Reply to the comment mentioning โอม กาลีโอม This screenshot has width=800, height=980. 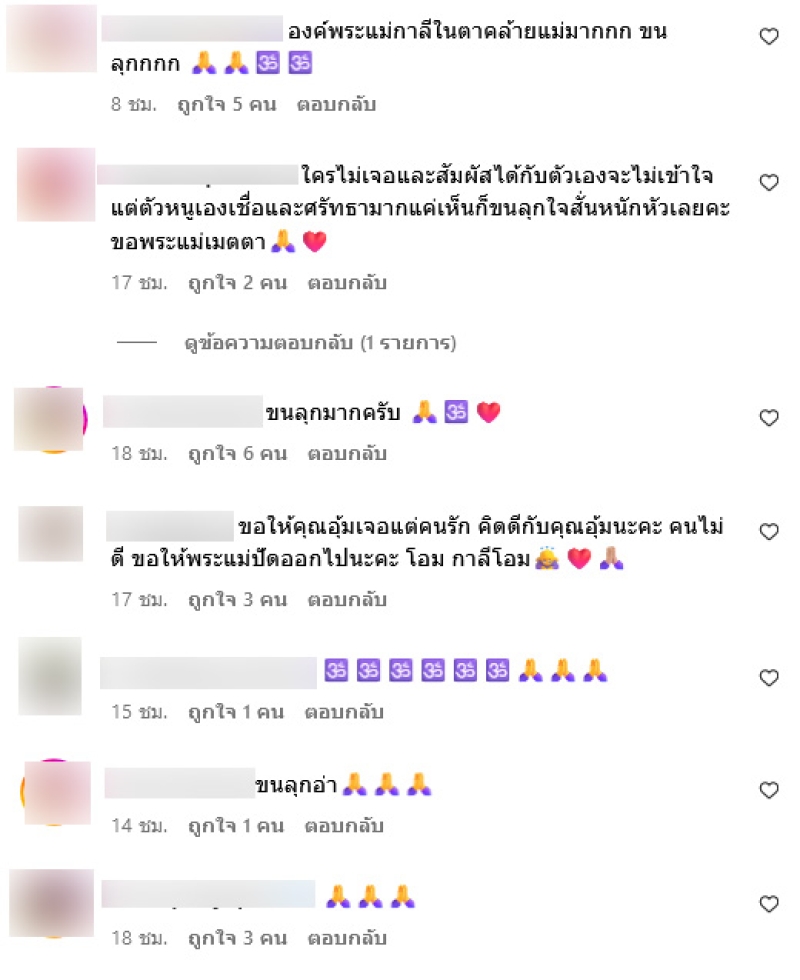pos(347,600)
